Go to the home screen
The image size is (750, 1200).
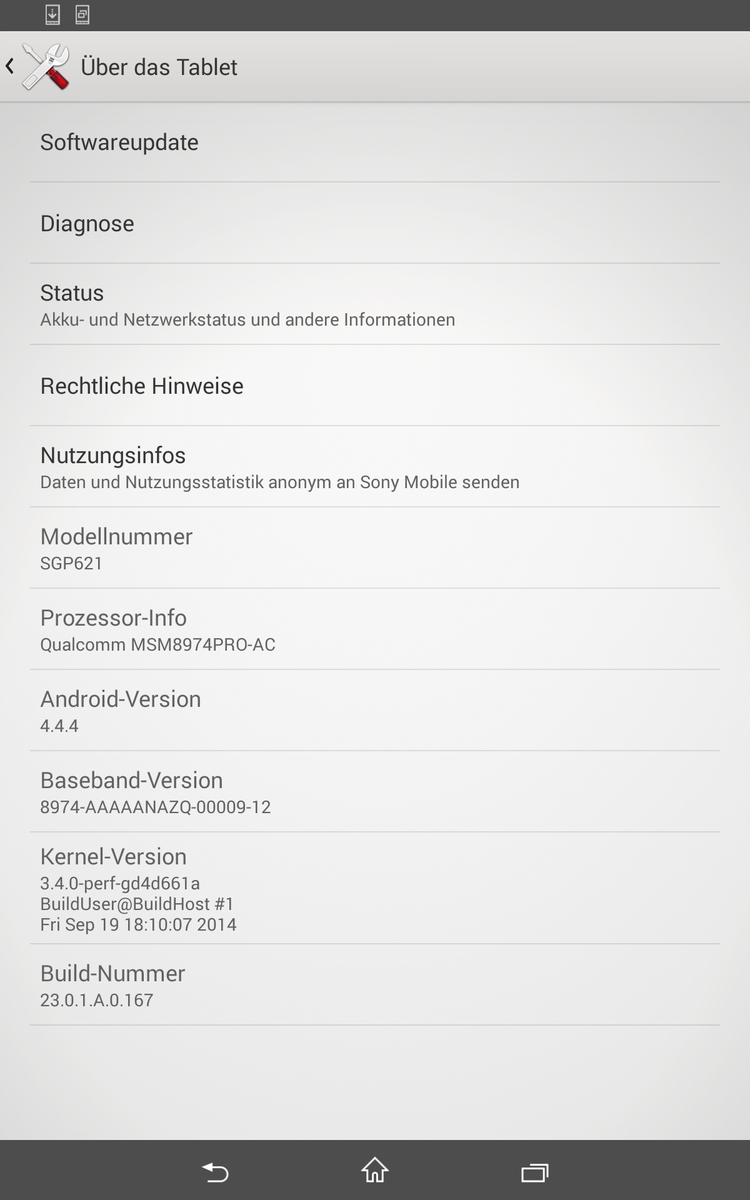click(375, 1171)
